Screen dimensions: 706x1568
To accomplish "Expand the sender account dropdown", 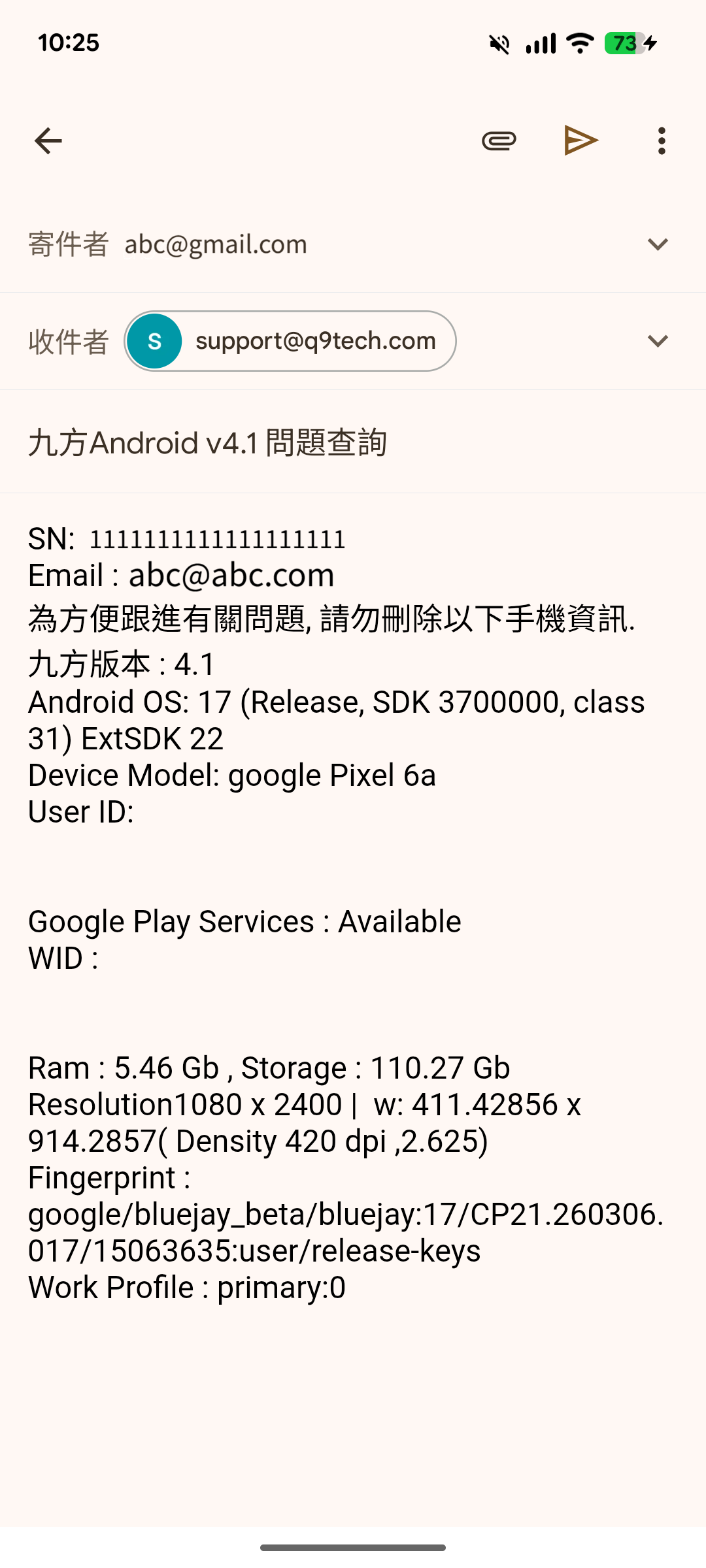I will coord(657,244).
